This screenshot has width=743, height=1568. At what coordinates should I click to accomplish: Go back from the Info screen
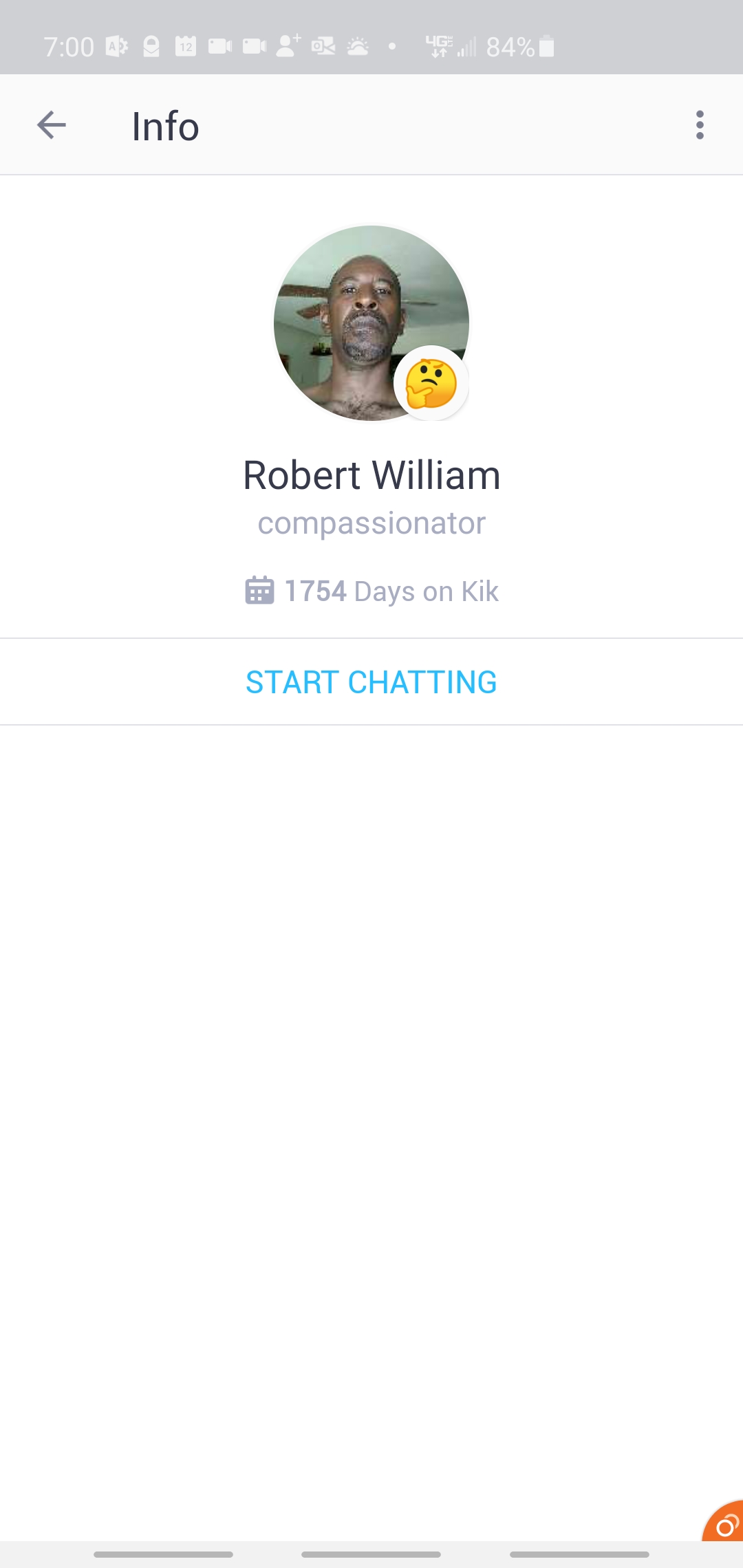(52, 125)
